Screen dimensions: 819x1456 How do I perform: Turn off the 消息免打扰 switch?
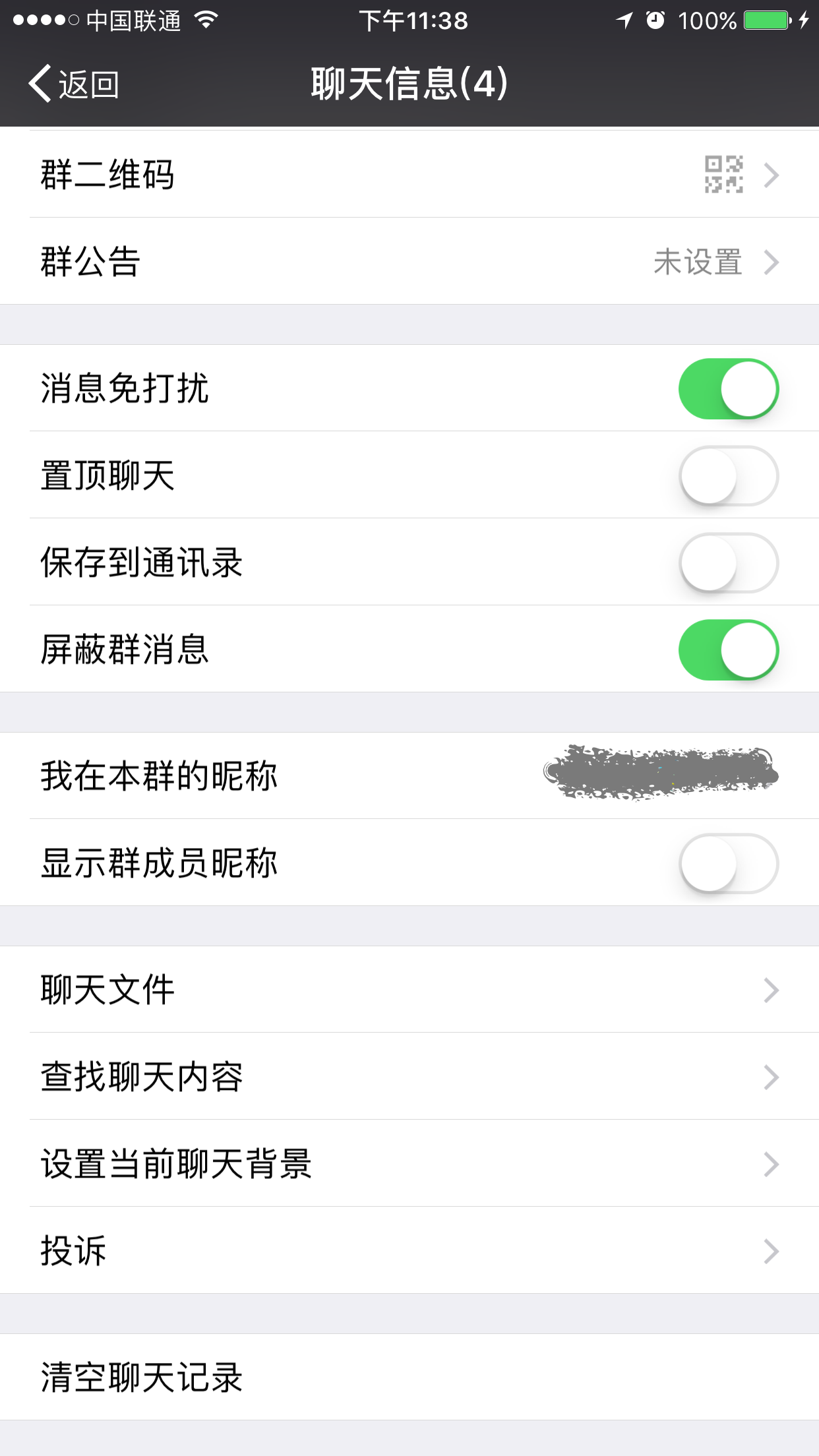click(728, 388)
